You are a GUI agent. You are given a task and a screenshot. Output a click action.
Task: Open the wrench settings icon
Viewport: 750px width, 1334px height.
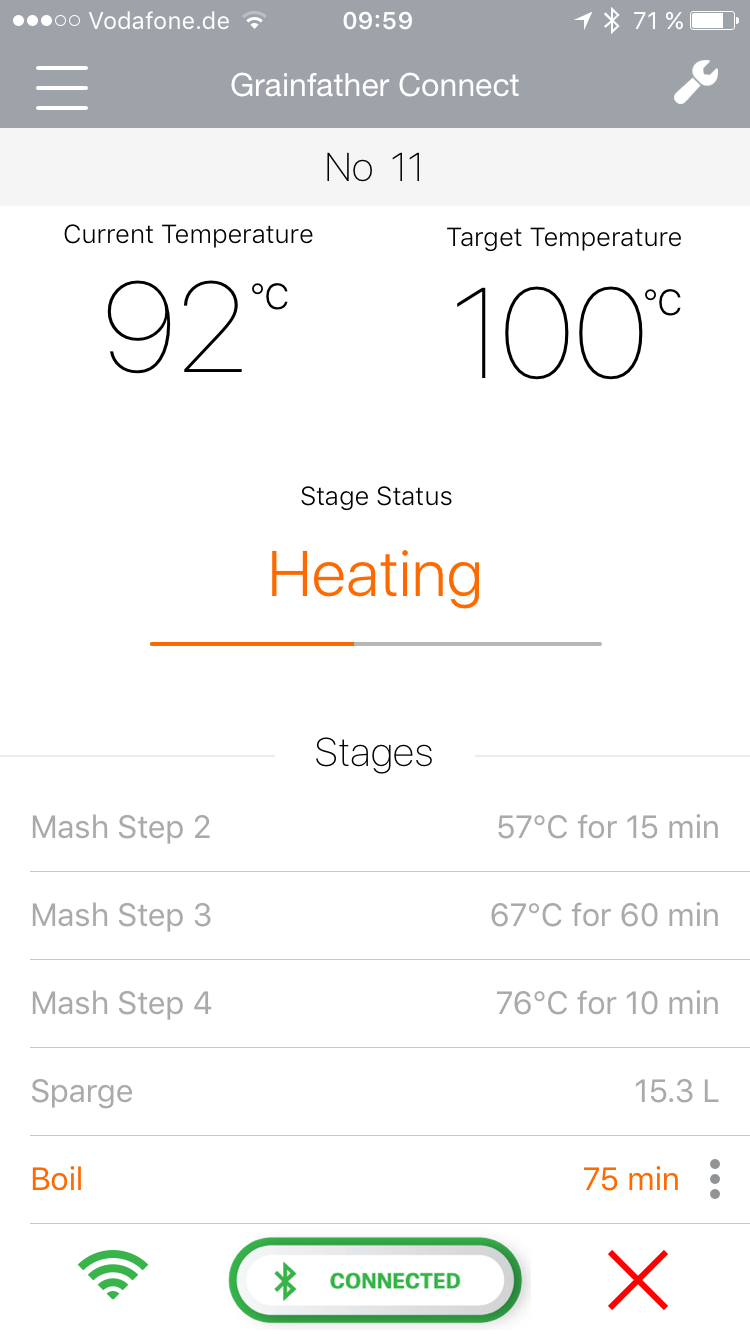695,83
